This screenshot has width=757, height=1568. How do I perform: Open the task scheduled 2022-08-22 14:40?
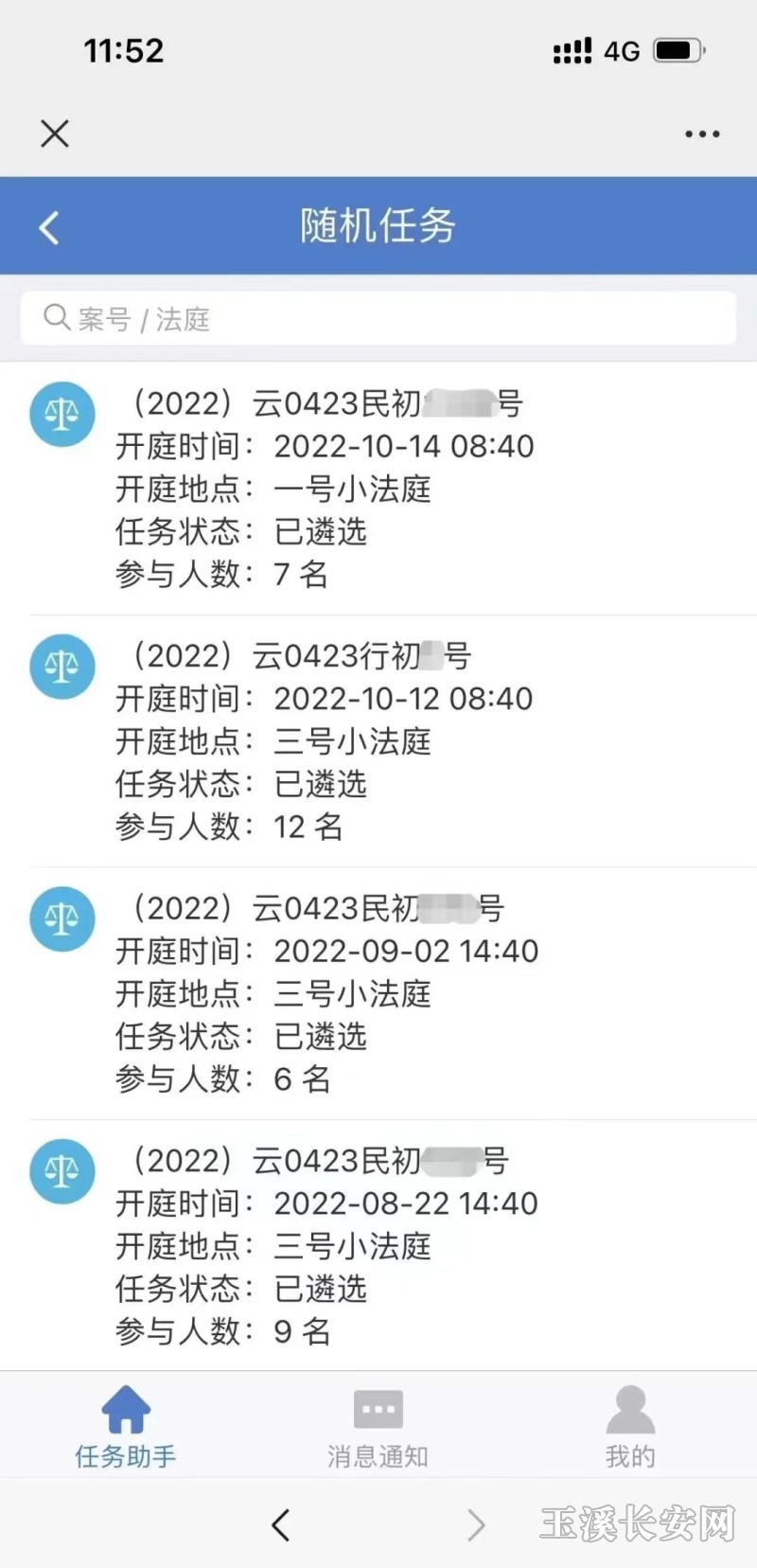[x=378, y=1245]
